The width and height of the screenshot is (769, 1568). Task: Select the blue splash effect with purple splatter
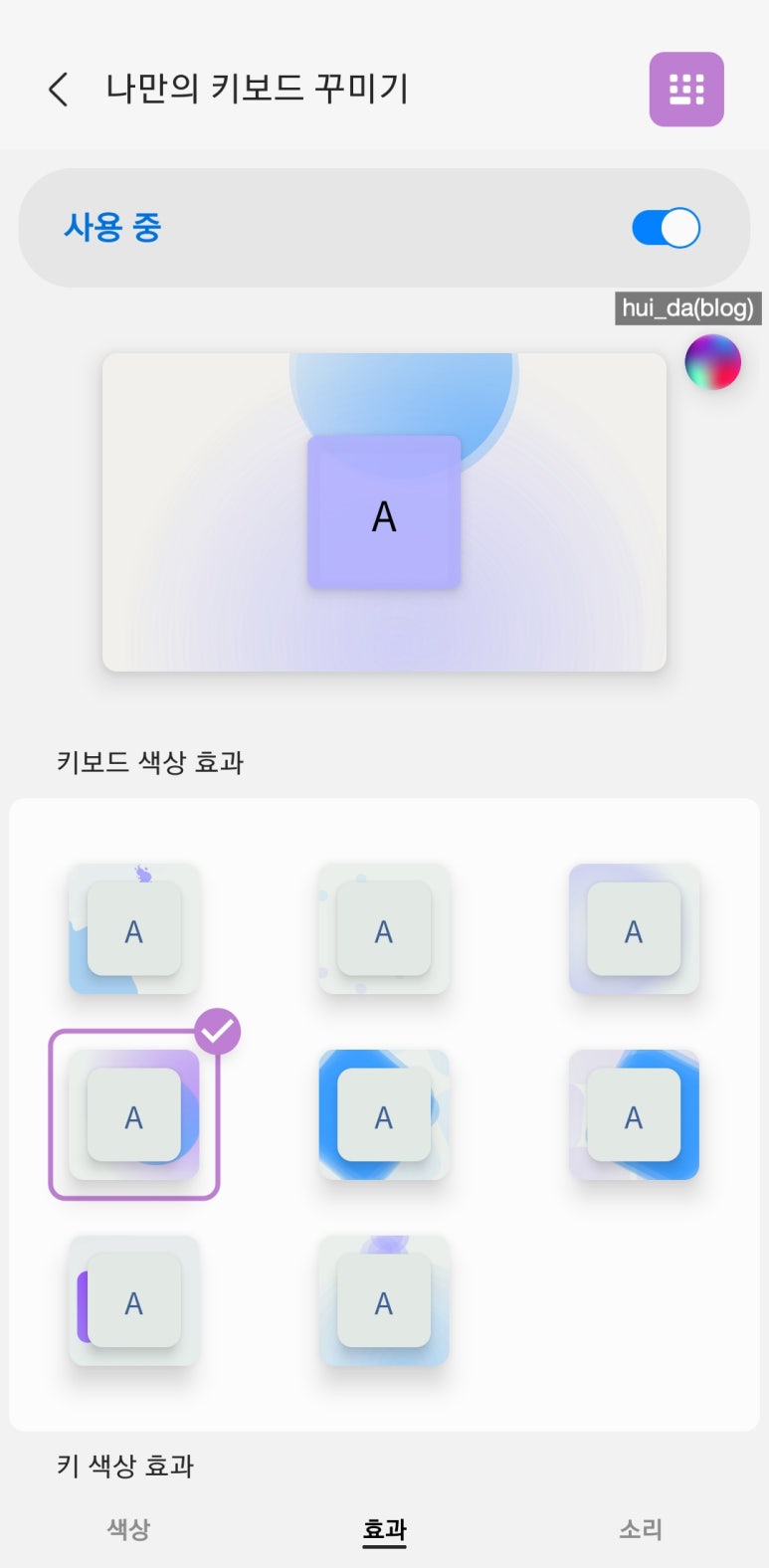[134, 929]
